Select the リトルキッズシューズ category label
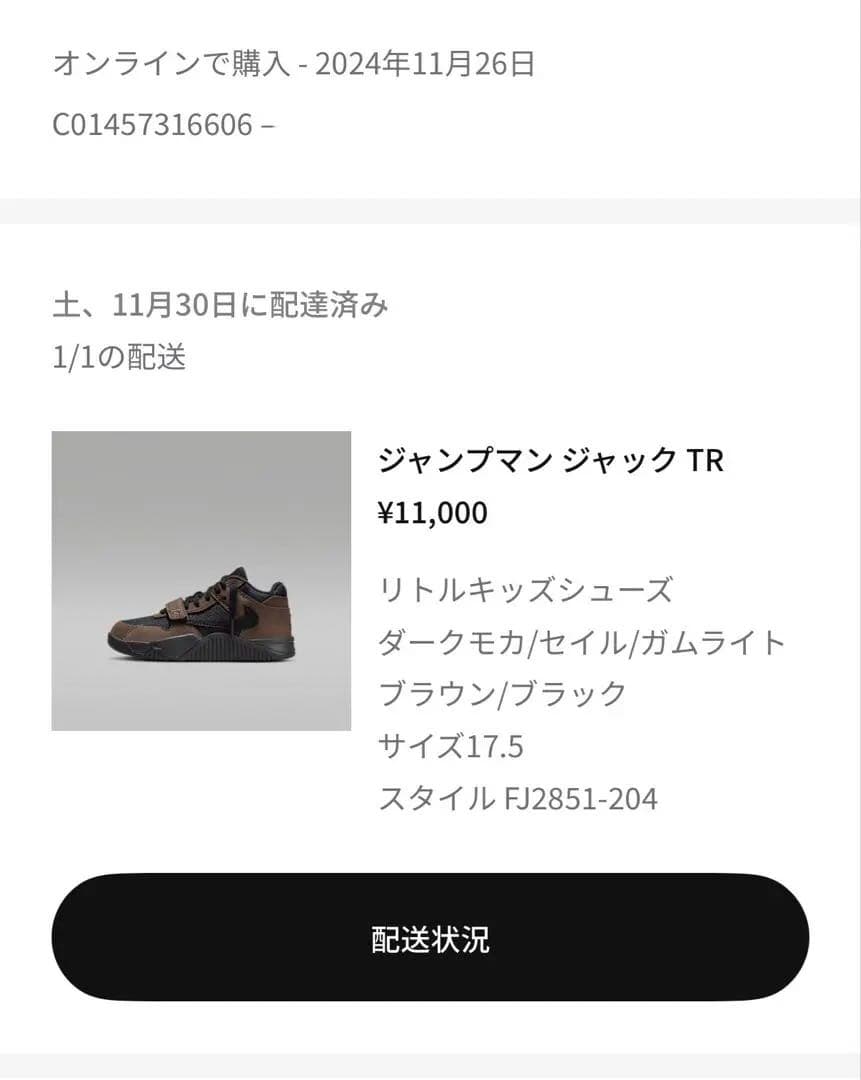The image size is (861, 1080). pyautogui.click(x=528, y=590)
